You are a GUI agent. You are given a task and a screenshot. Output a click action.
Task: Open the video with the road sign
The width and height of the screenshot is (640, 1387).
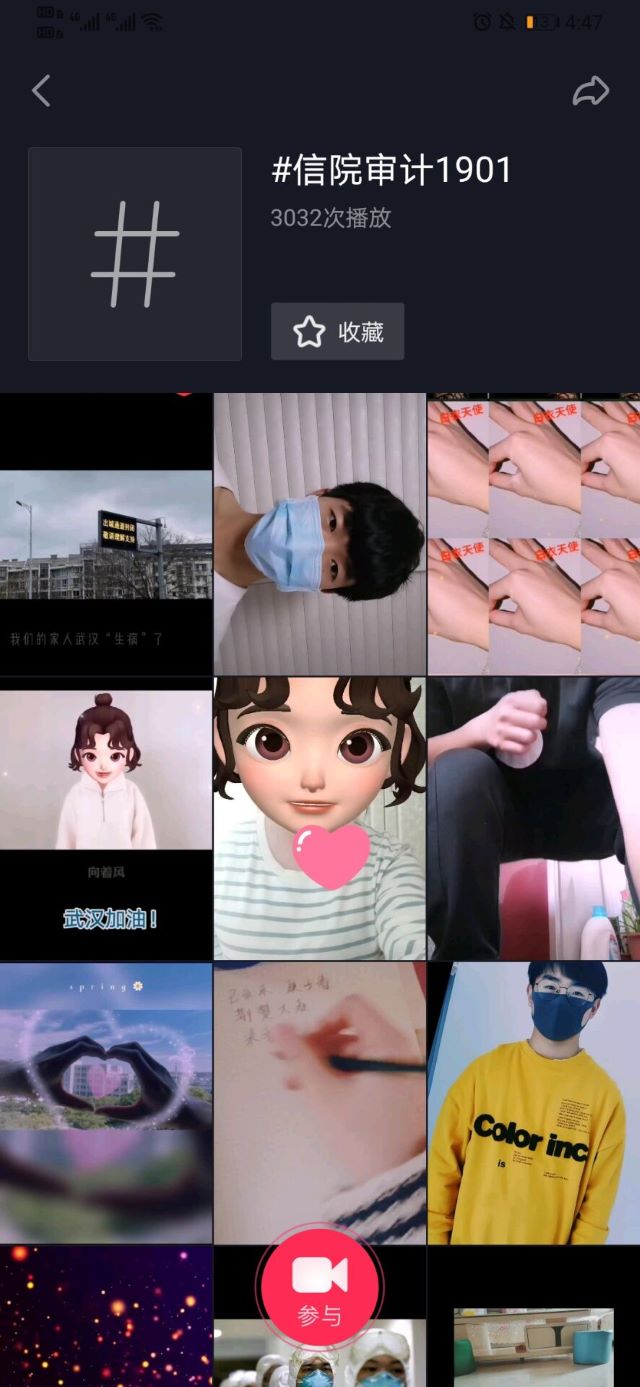coord(106,534)
